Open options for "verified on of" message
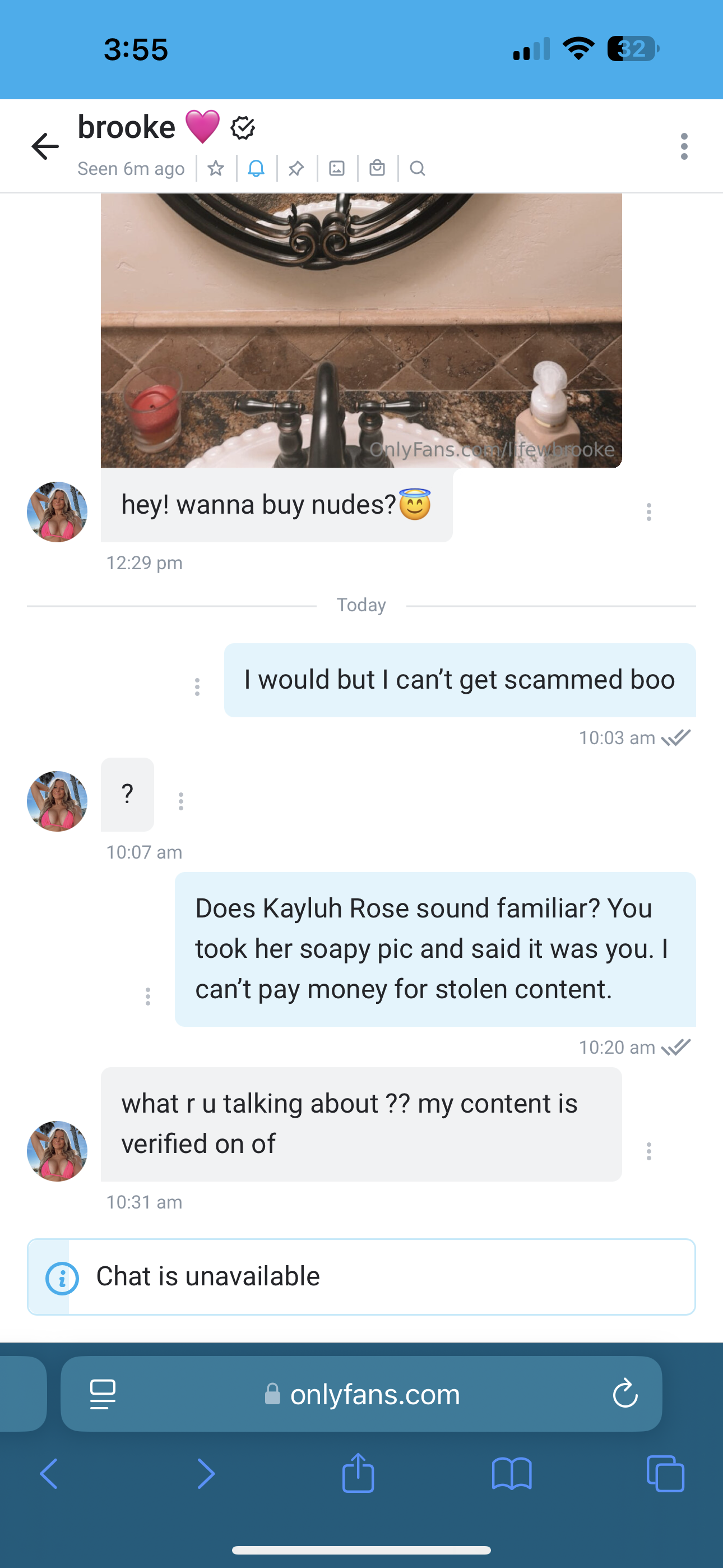The image size is (723, 1568). 649,1151
